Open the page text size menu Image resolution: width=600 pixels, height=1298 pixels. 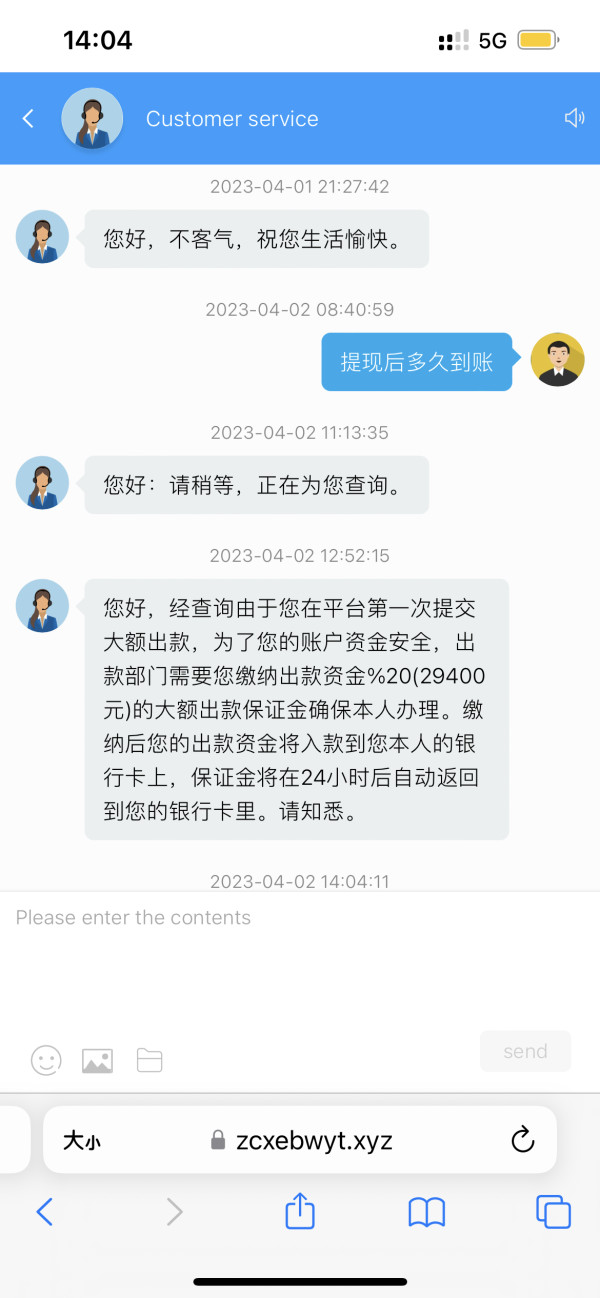pyautogui.click(x=81, y=1140)
